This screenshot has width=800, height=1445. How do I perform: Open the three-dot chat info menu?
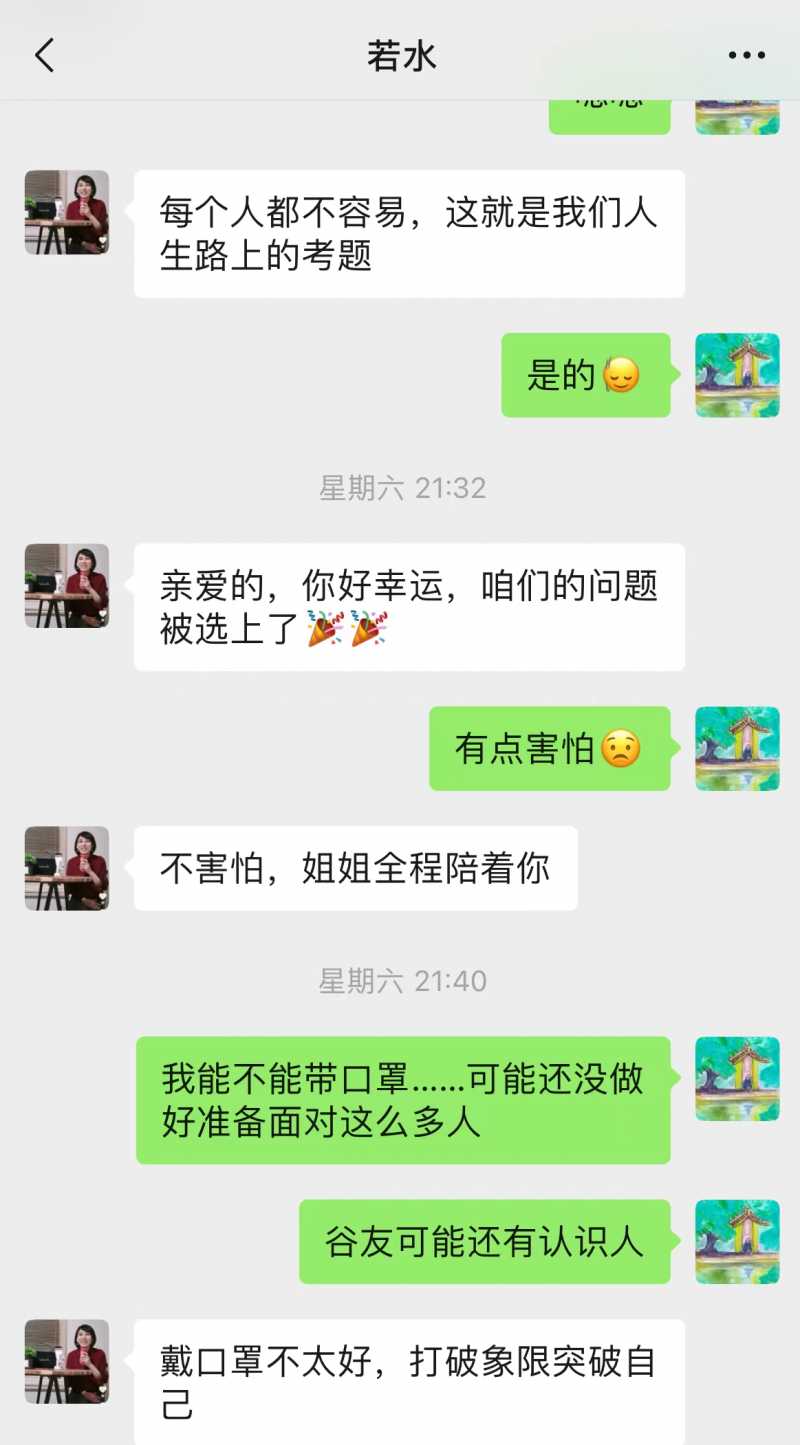point(746,56)
